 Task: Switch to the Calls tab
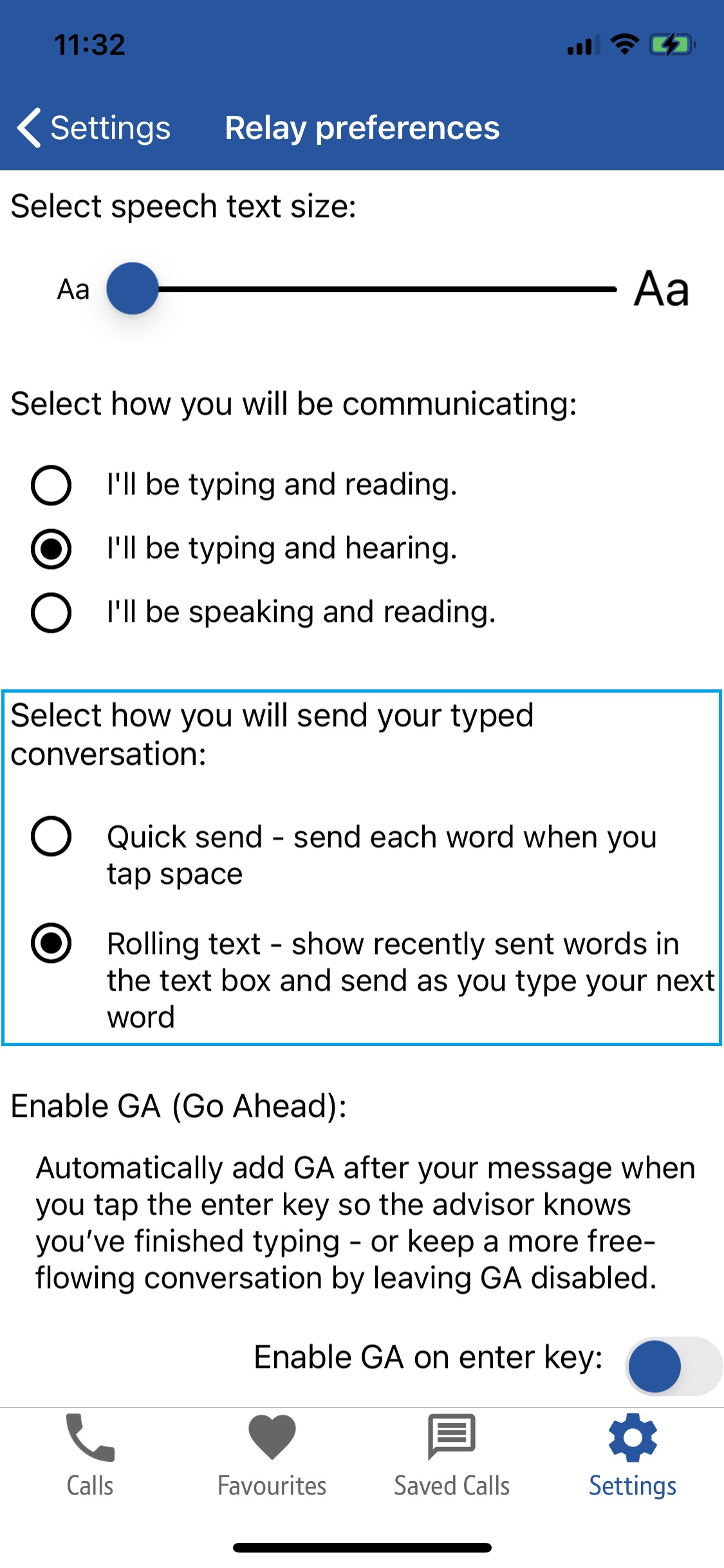point(90,1456)
